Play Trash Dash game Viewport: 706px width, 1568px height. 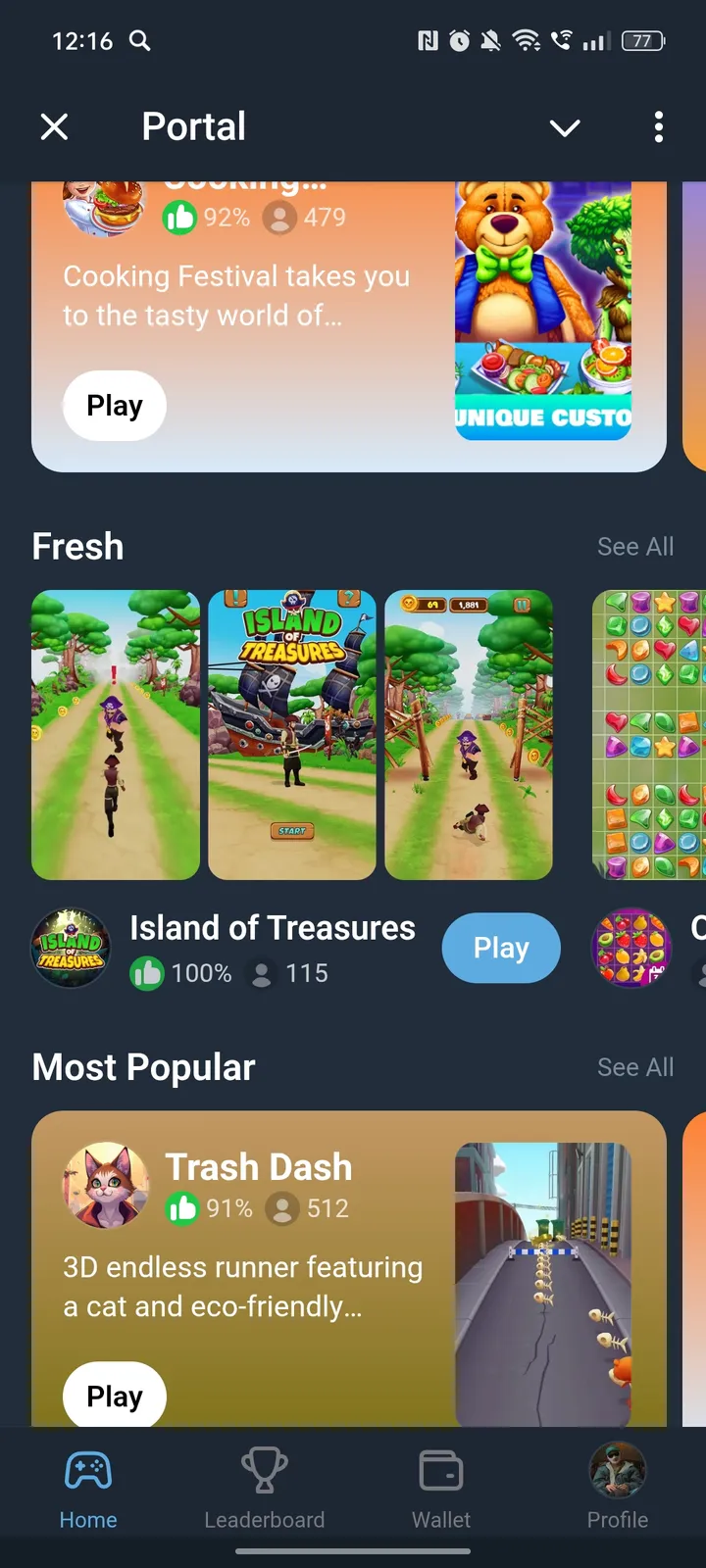[115, 1396]
